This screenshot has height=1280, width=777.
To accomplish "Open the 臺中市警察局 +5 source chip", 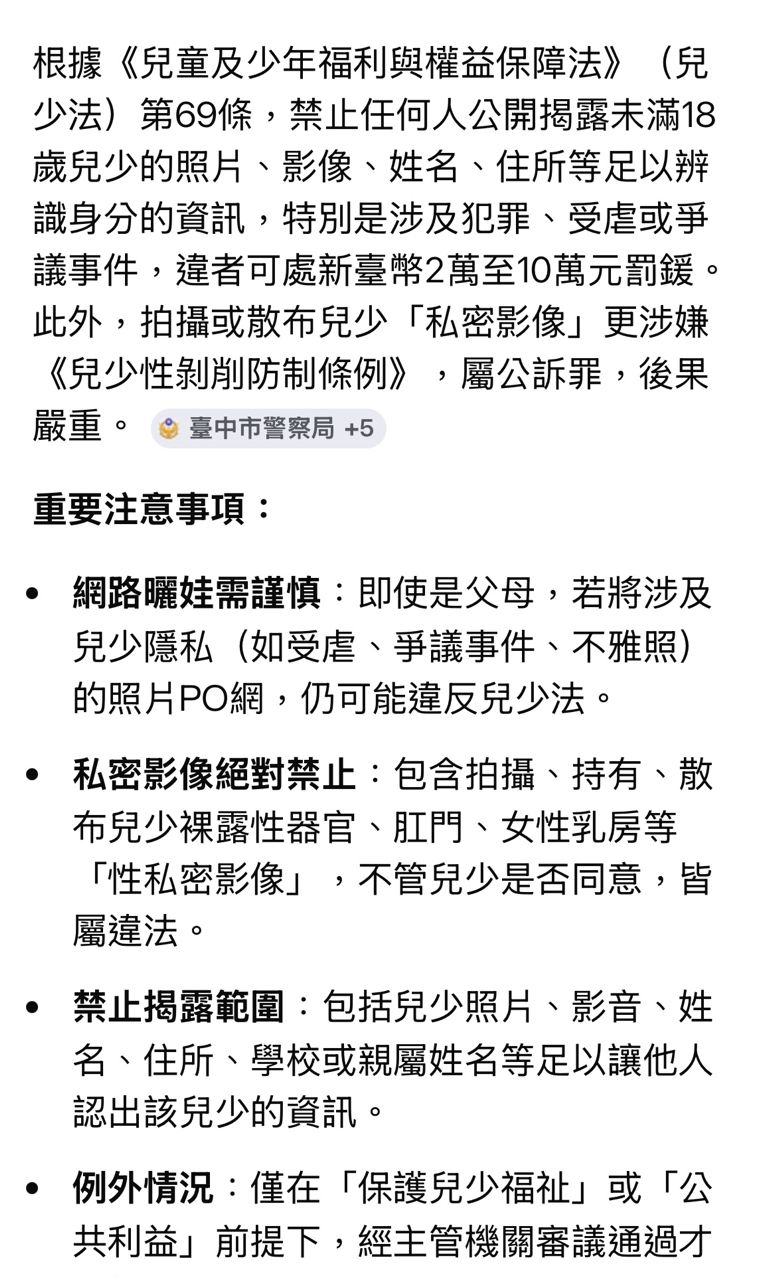I will (x=268, y=429).
